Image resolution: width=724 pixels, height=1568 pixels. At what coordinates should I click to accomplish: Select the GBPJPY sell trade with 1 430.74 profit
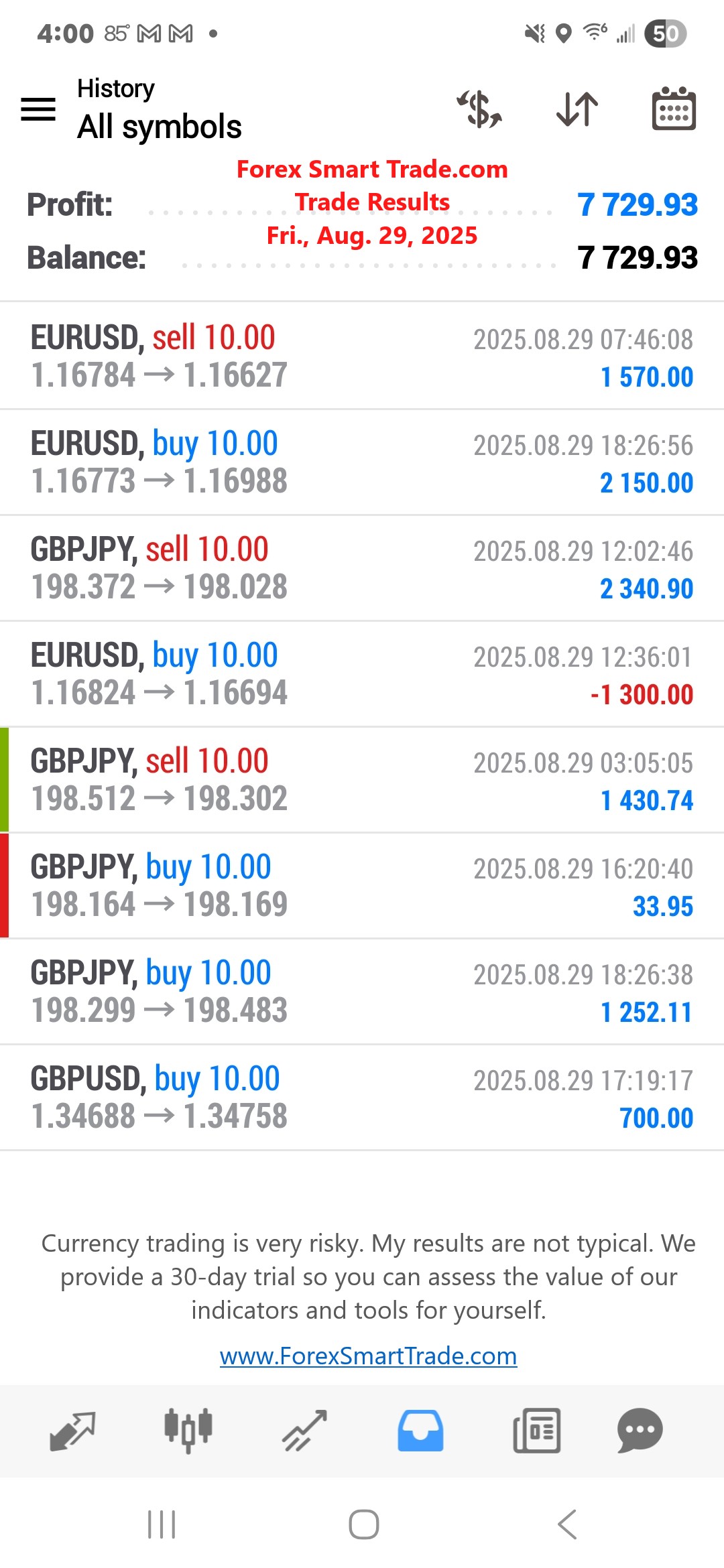point(362,780)
